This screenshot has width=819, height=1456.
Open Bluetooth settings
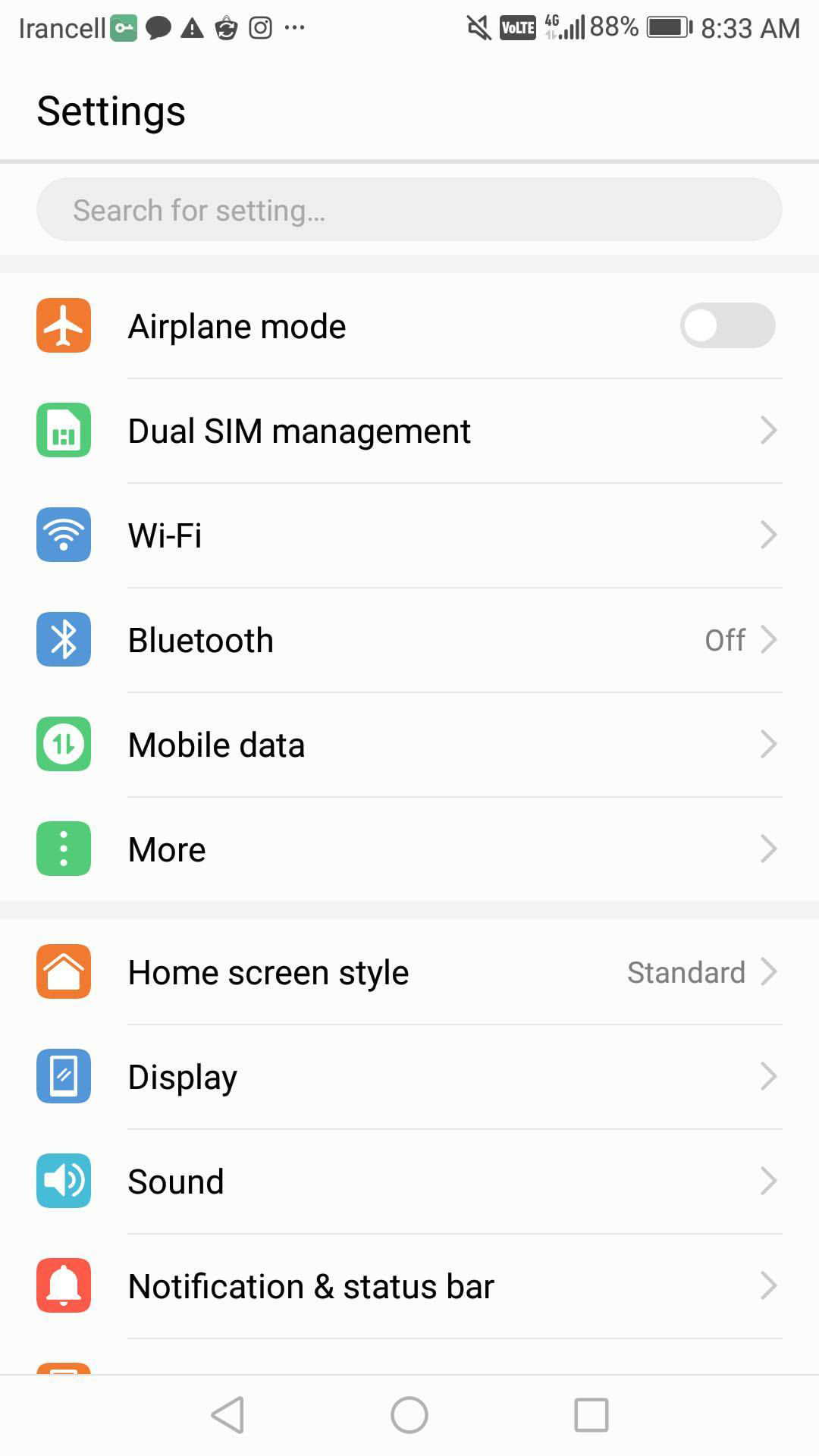pyautogui.click(x=409, y=640)
